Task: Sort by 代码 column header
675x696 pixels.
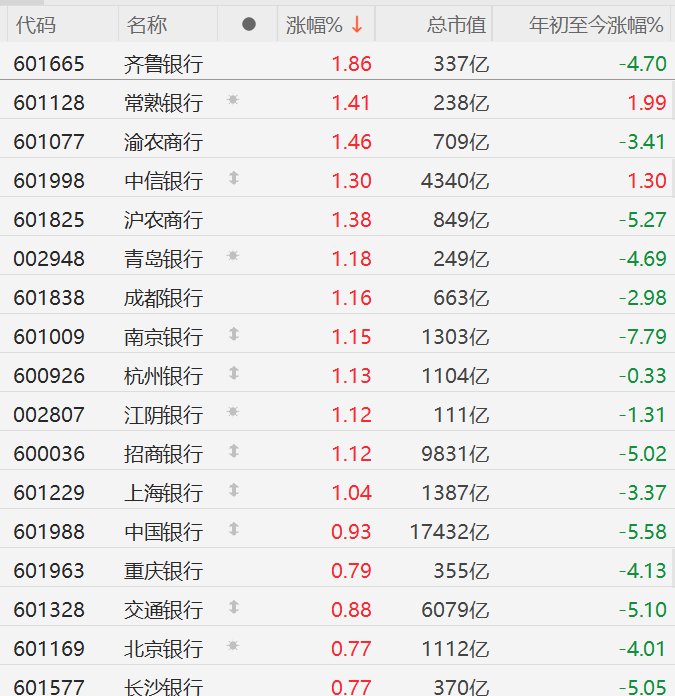Action: click(37, 25)
